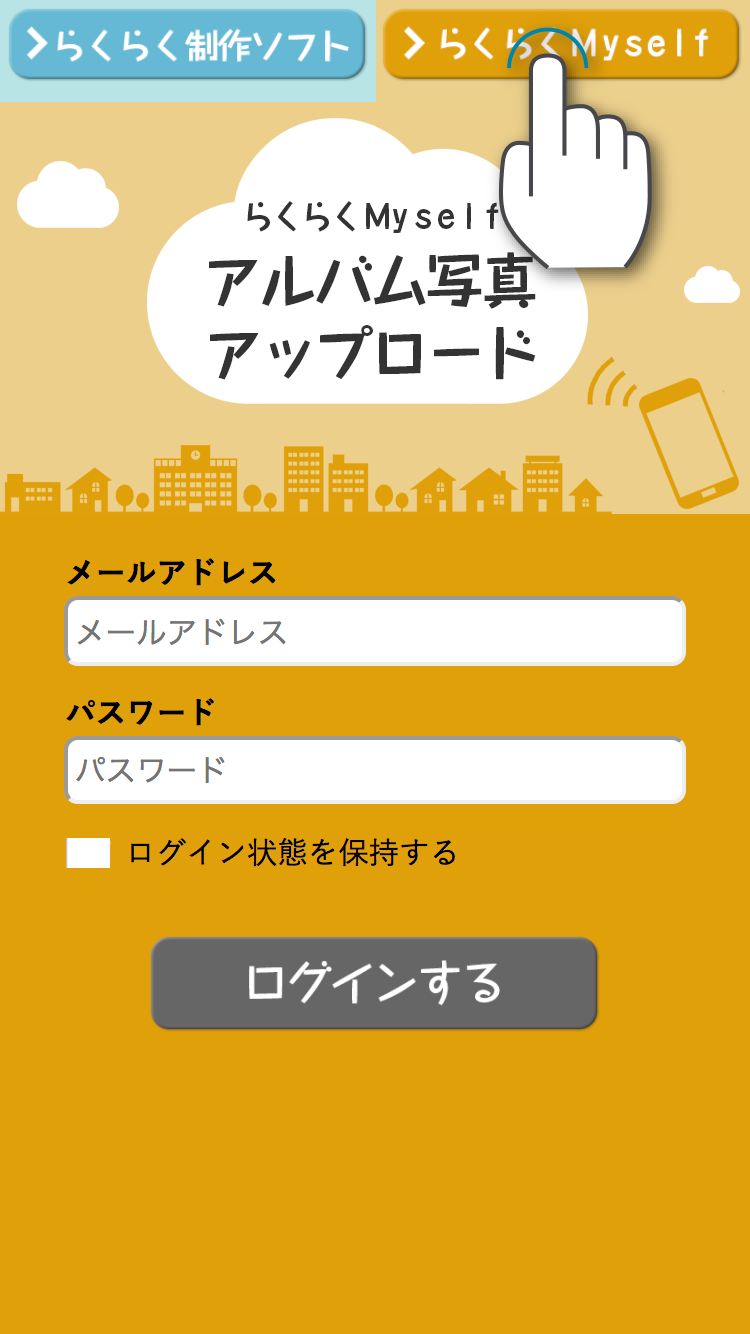
Task: Focus the パスワード input field
Action: (375, 770)
